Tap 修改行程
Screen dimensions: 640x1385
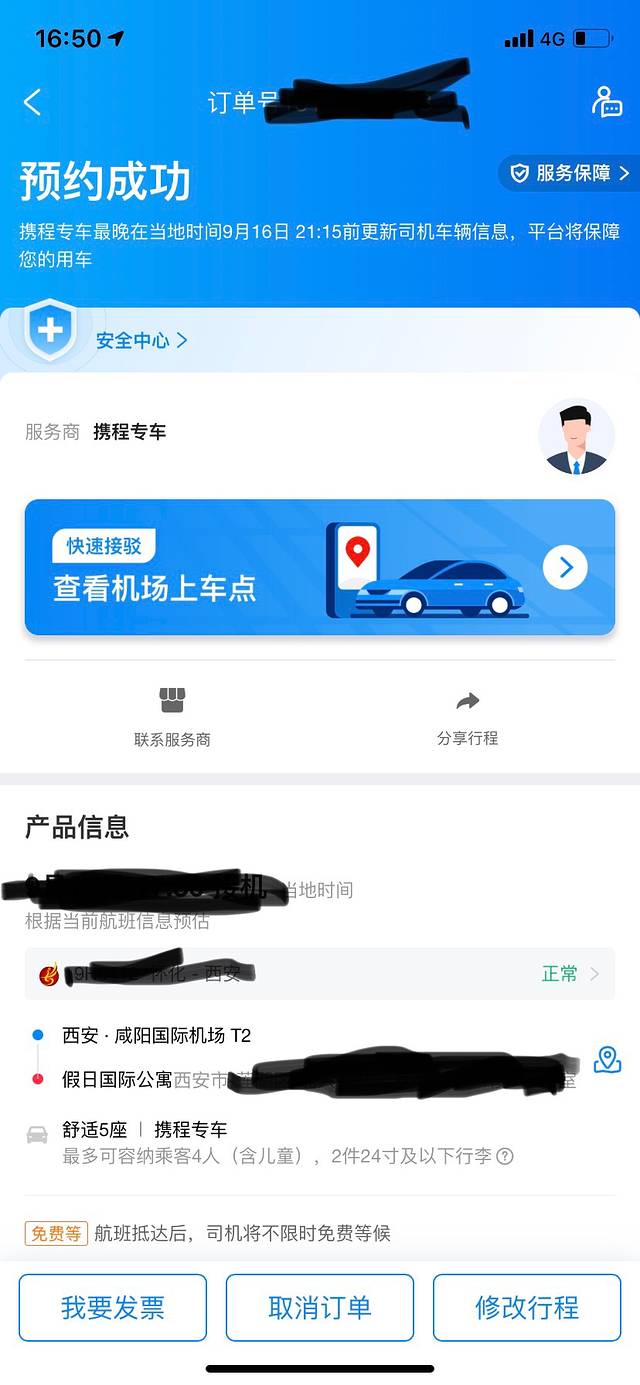pyautogui.click(x=526, y=1307)
